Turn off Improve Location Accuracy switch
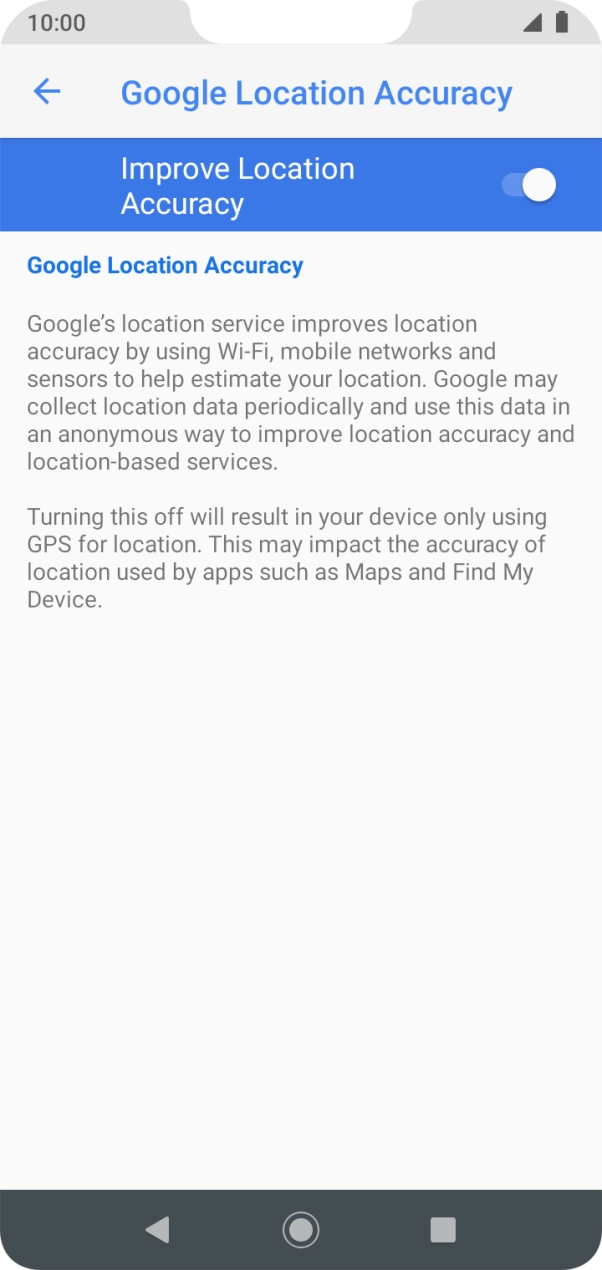Screen dimensions: 602x1270 coord(529,185)
